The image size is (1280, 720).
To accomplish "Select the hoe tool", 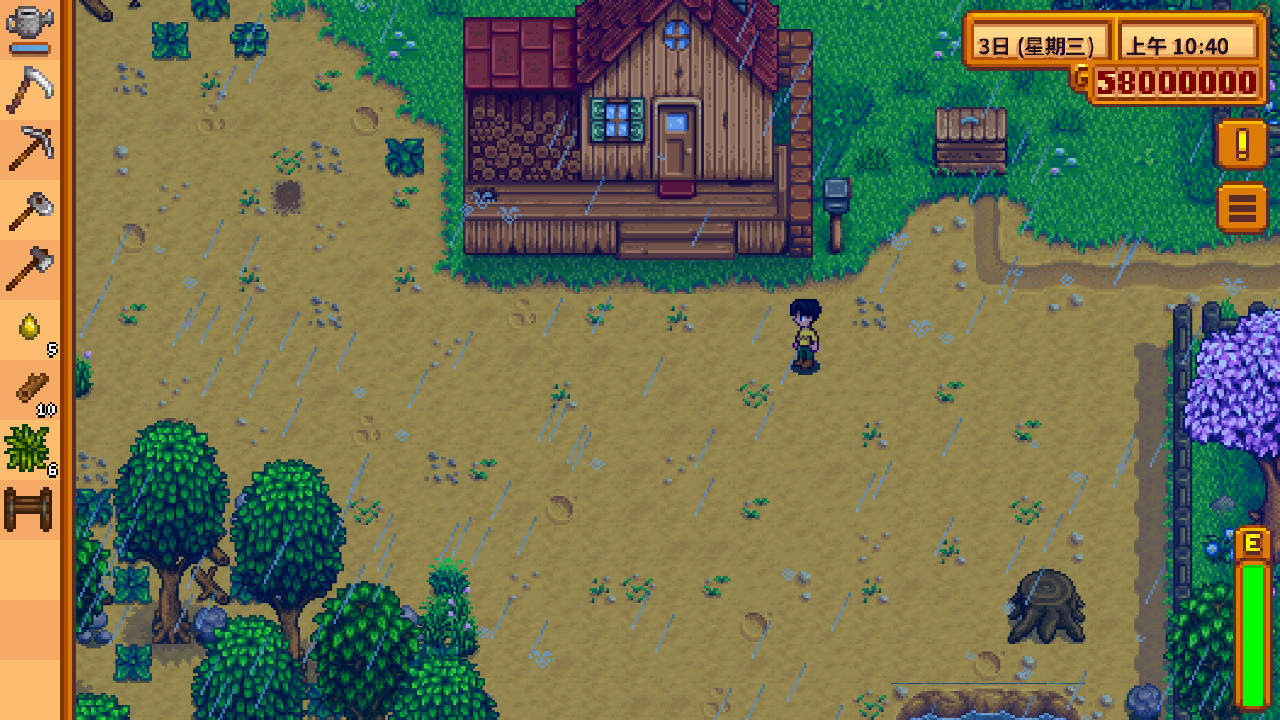I will (29, 209).
